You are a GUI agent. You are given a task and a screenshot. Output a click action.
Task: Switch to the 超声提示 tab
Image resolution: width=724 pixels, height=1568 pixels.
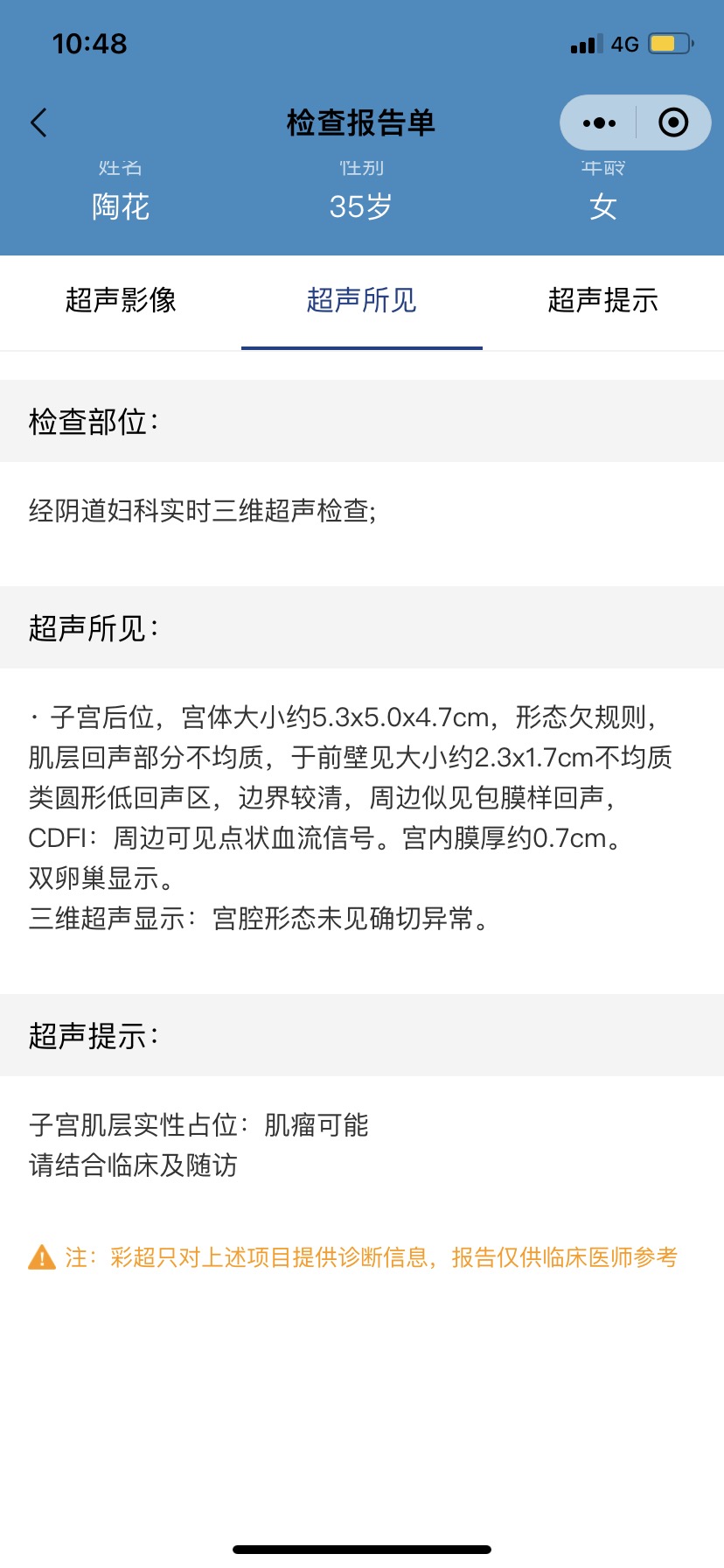click(603, 300)
